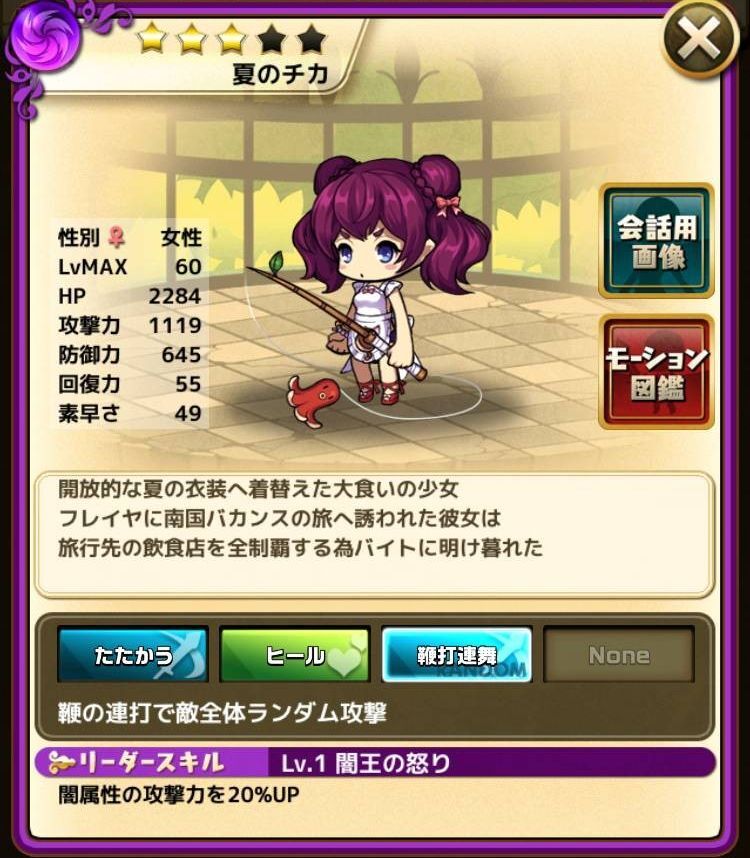This screenshot has width=750, height=858.
Task: Close the character detail window
Action: click(x=700, y=40)
